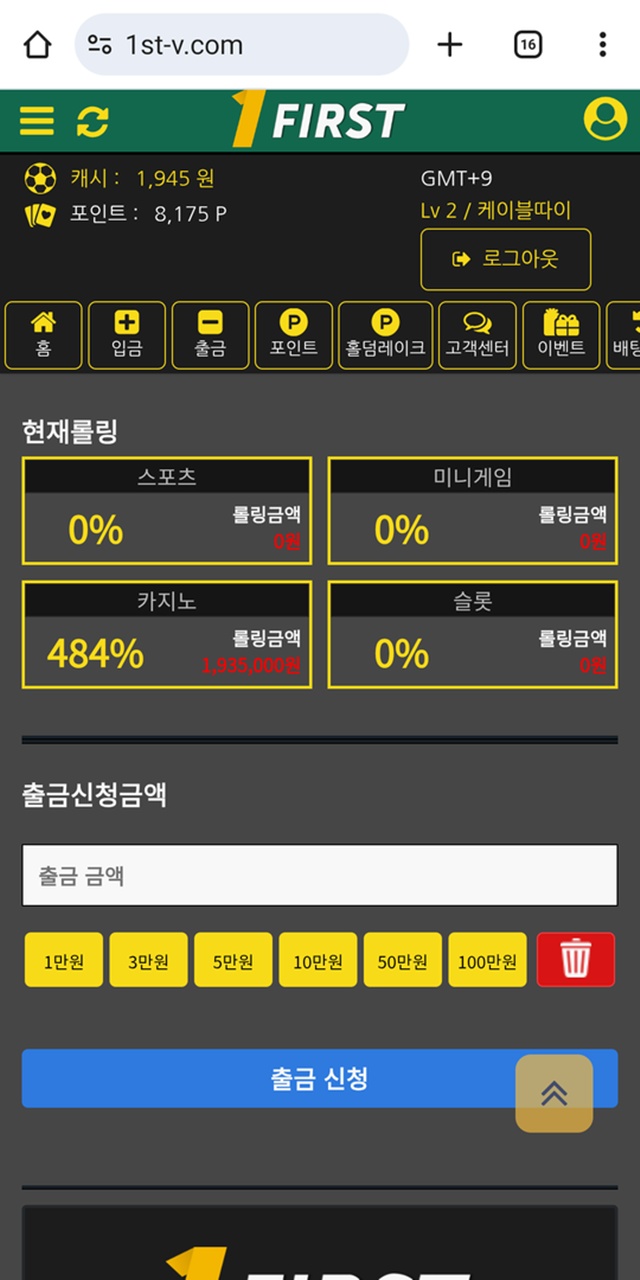Open the browser's new tab plus icon
640x1280 pixels.
(450, 44)
